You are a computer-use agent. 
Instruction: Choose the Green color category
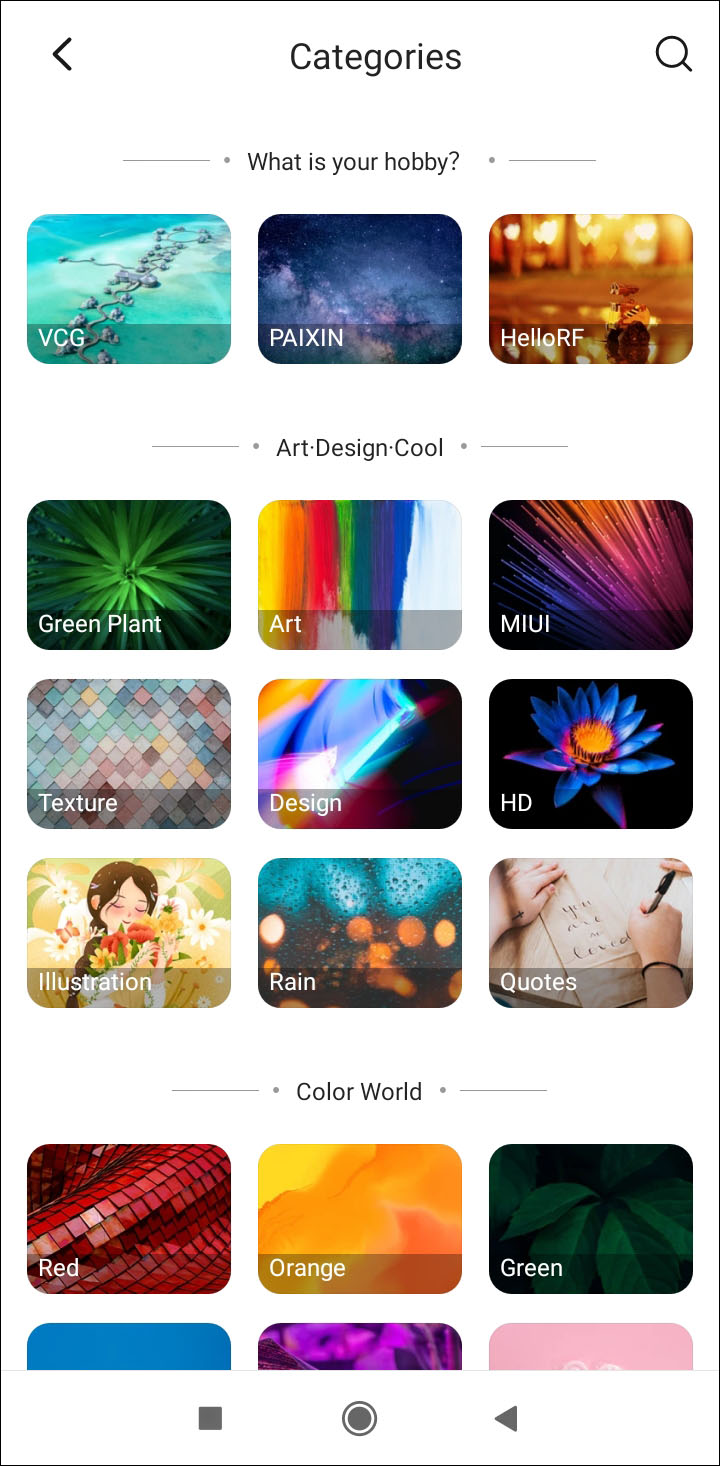tap(590, 1219)
